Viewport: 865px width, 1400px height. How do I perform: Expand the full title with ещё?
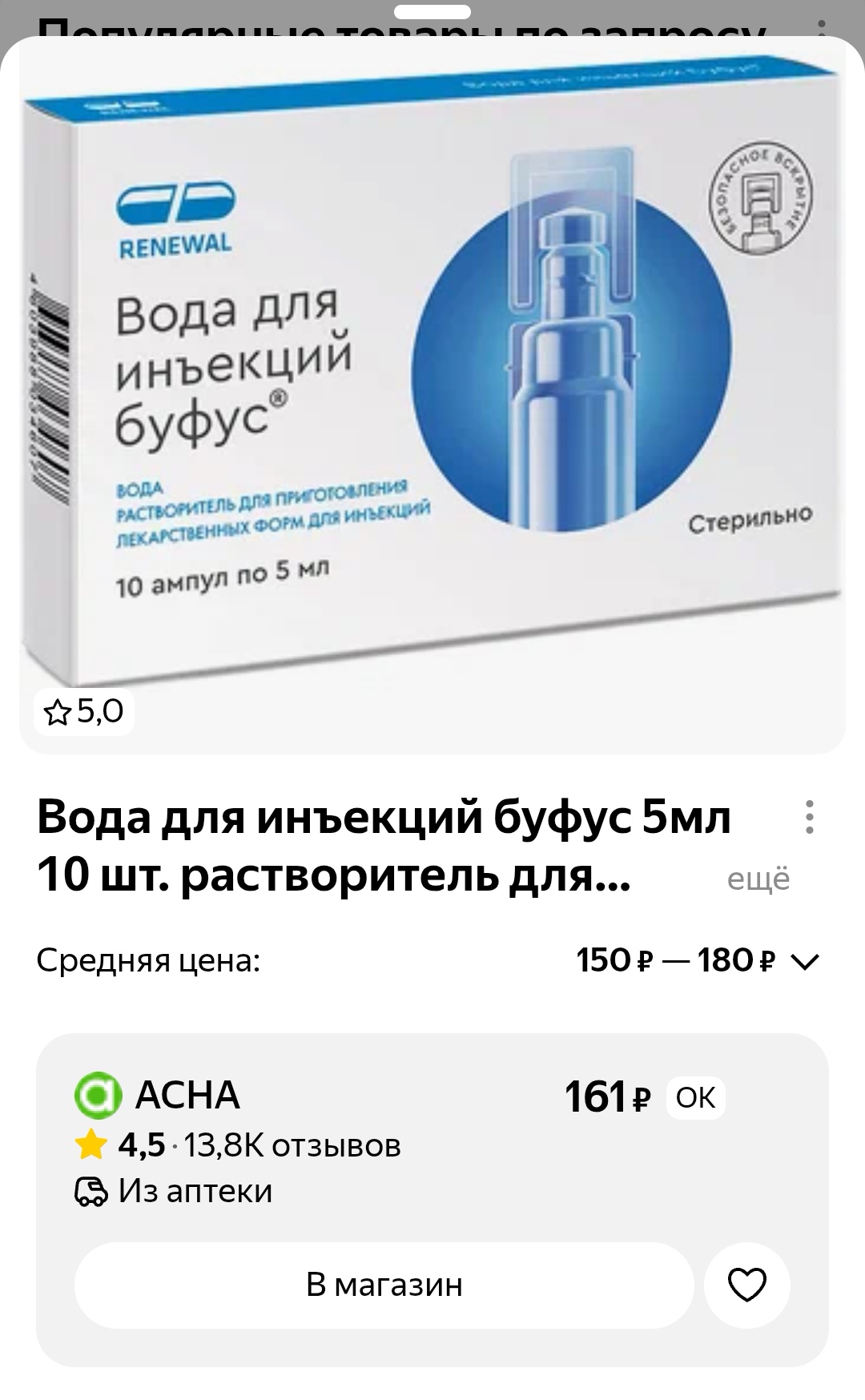[758, 879]
